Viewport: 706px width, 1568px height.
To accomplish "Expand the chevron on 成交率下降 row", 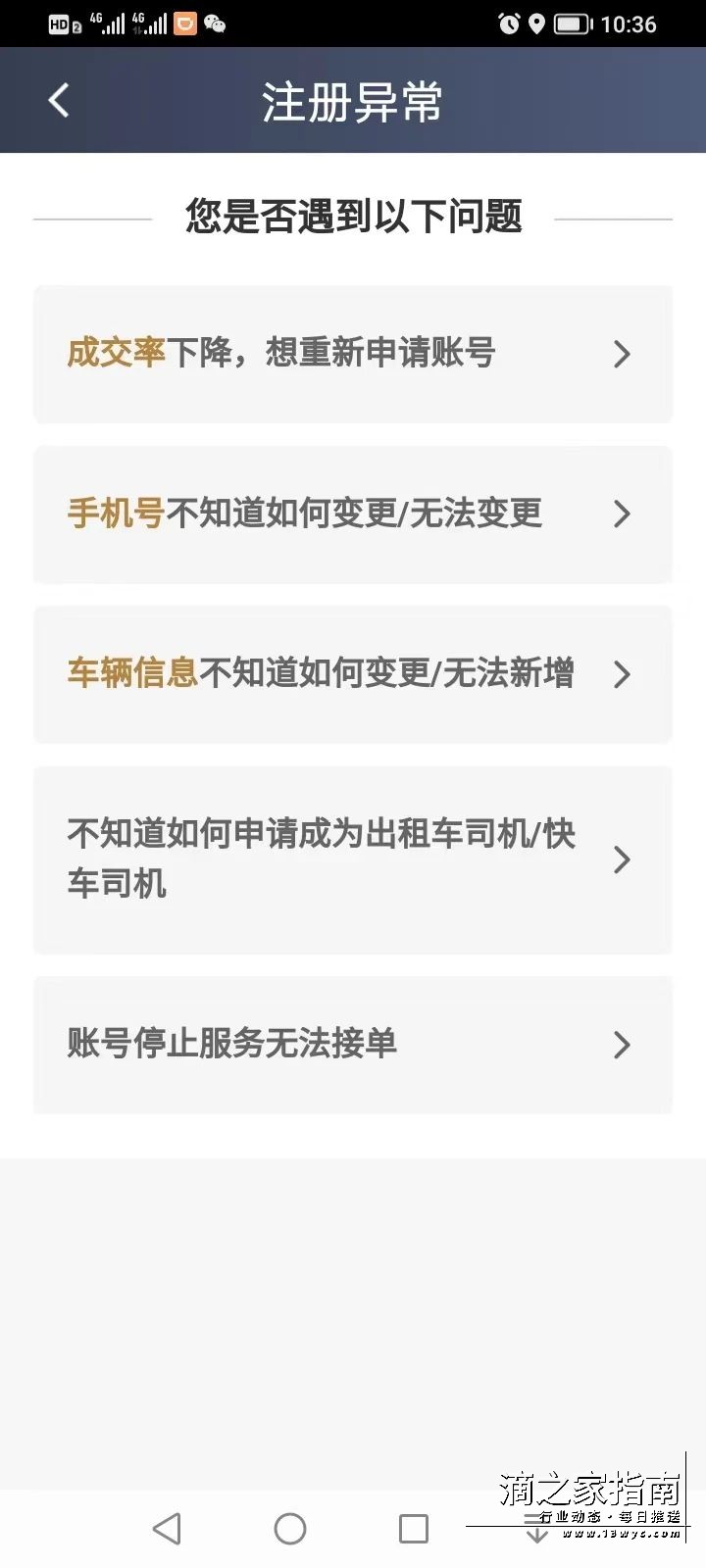I will pos(621,354).
